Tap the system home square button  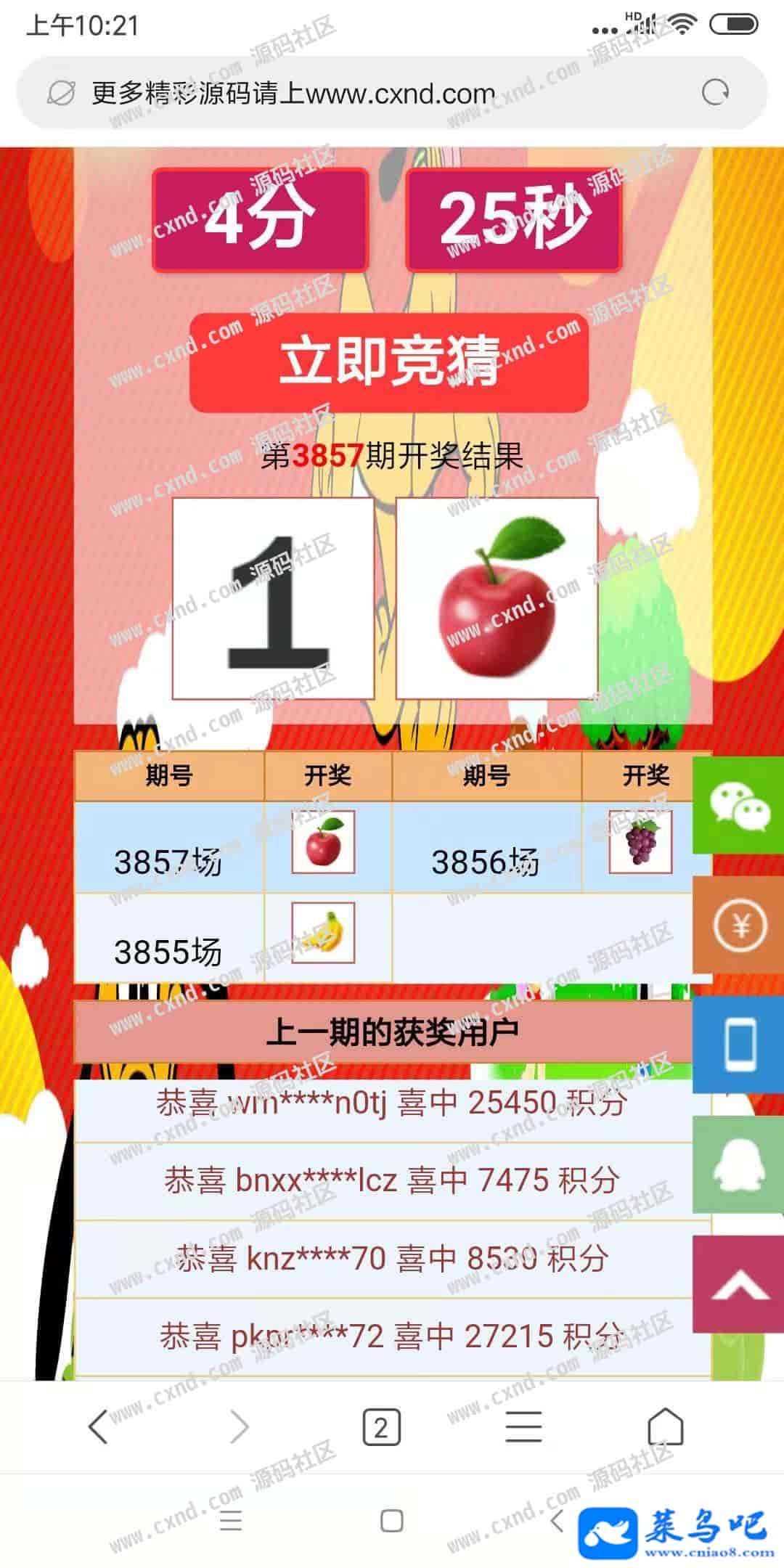[x=392, y=1521]
